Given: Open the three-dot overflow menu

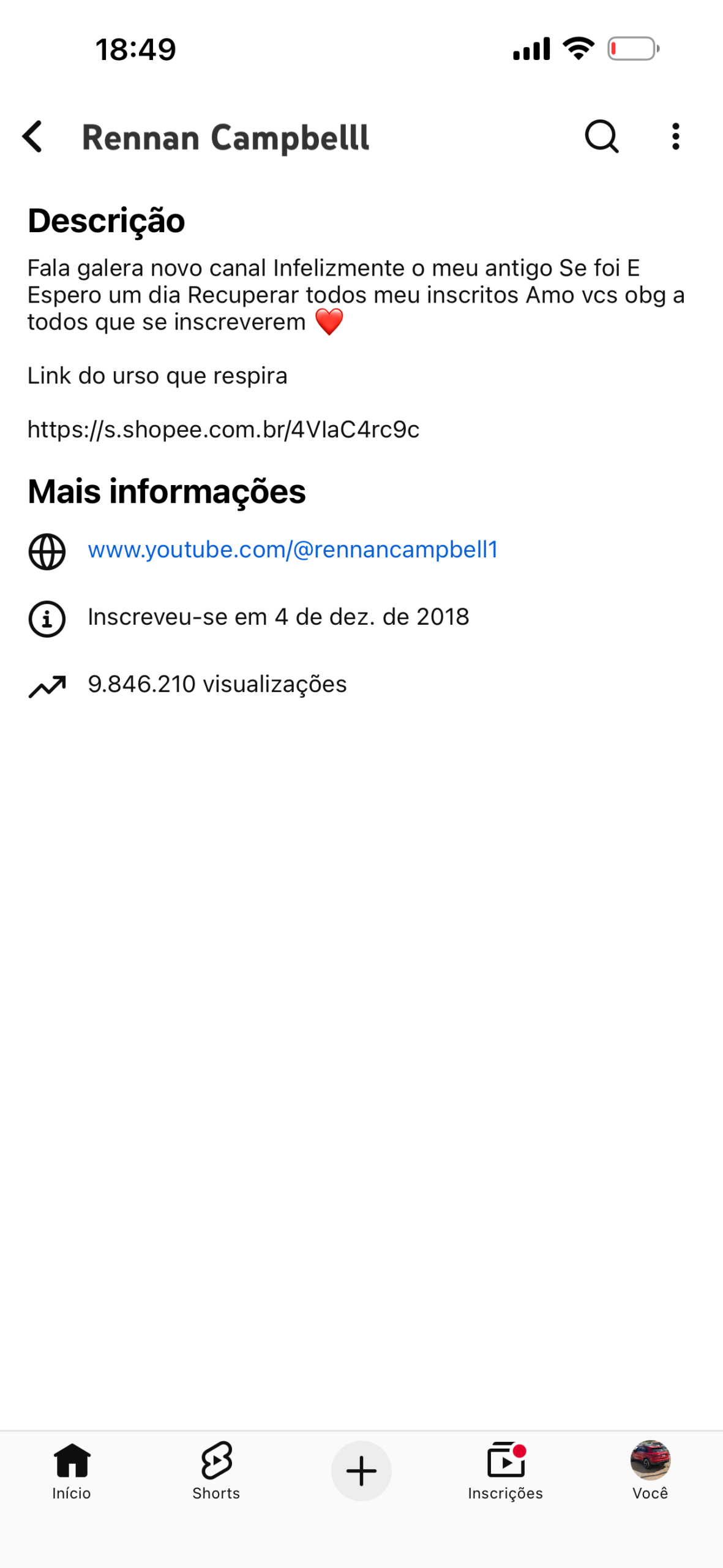Looking at the screenshot, I should click(x=675, y=136).
